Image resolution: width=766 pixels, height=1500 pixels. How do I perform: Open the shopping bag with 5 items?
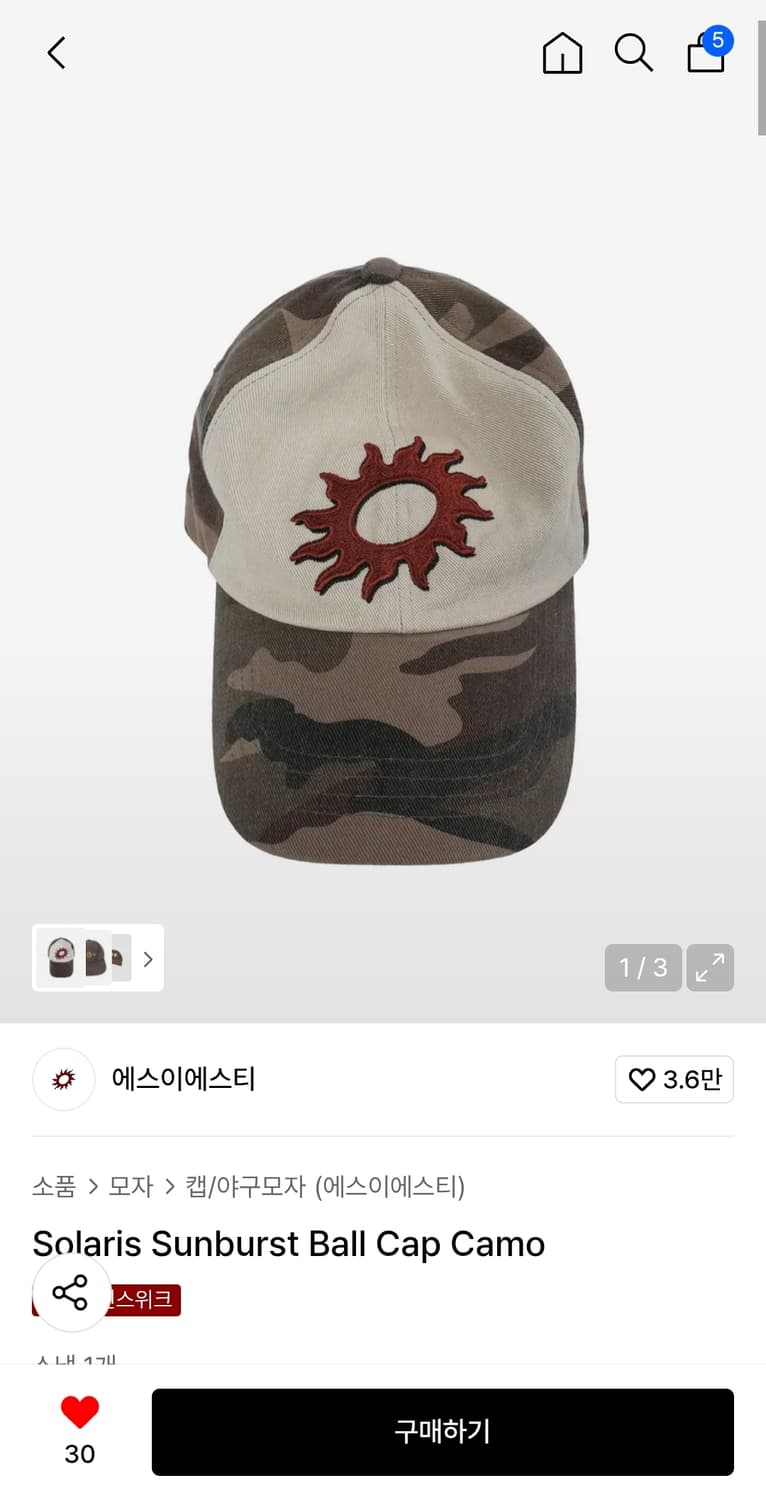pyautogui.click(x=705, y=57)
